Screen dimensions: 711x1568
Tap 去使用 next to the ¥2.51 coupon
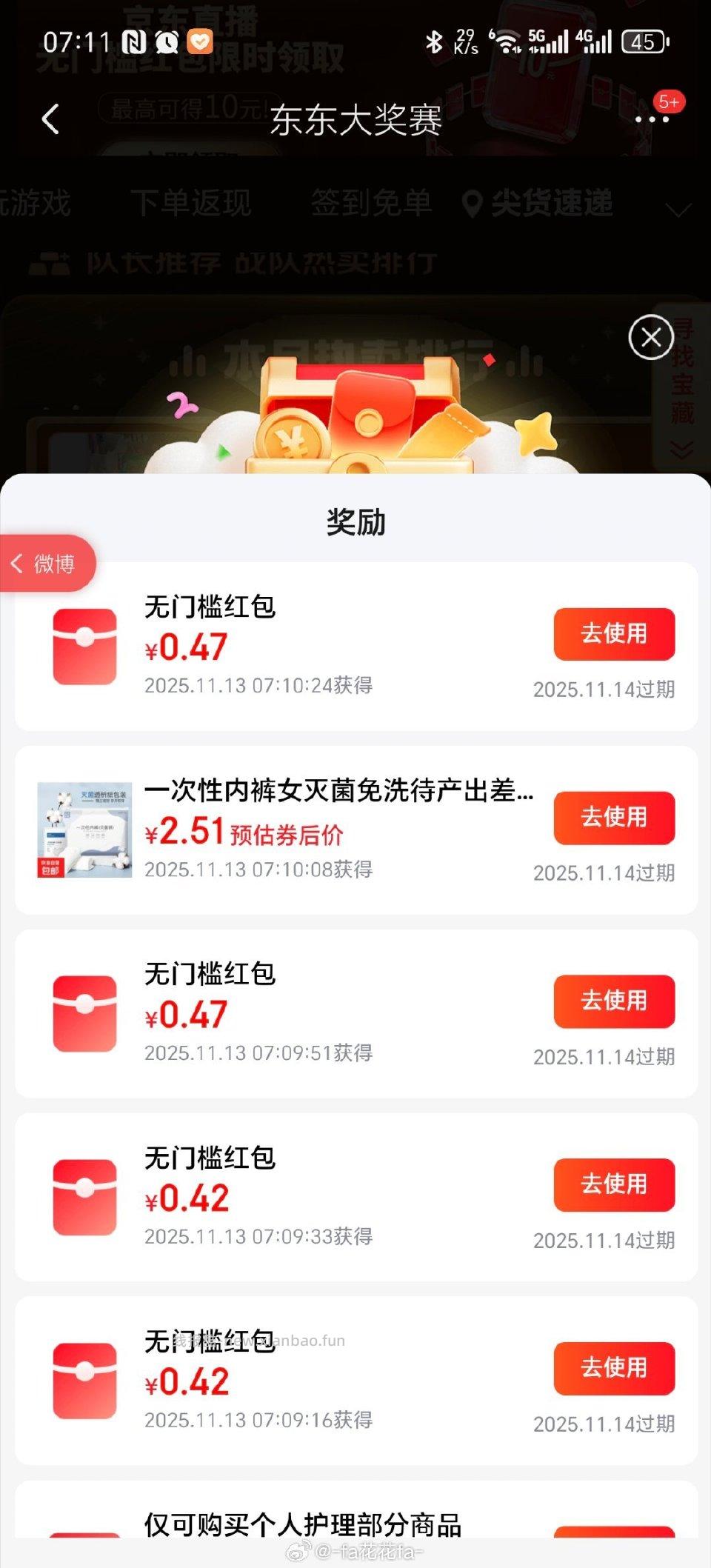pos(614,818)
